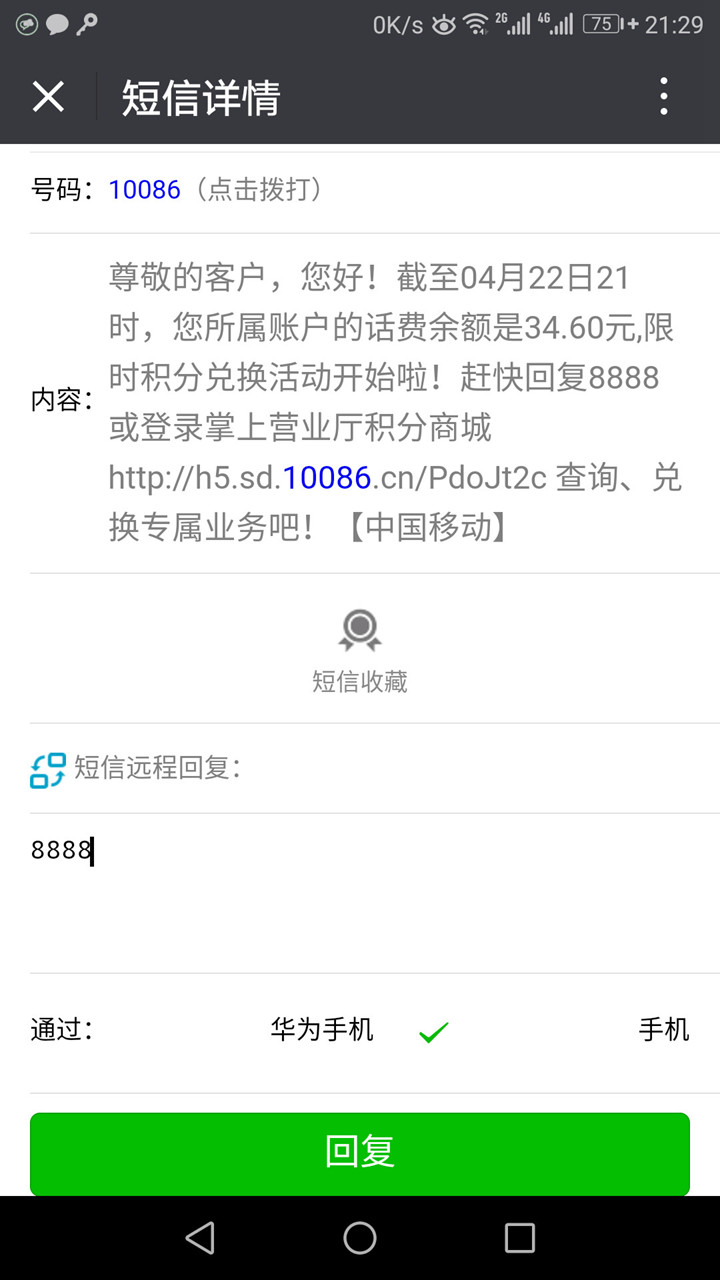This screenshot has width=720, height=1280.
Task: Open the overflow three-dot menu
Action: pos(663,96)
